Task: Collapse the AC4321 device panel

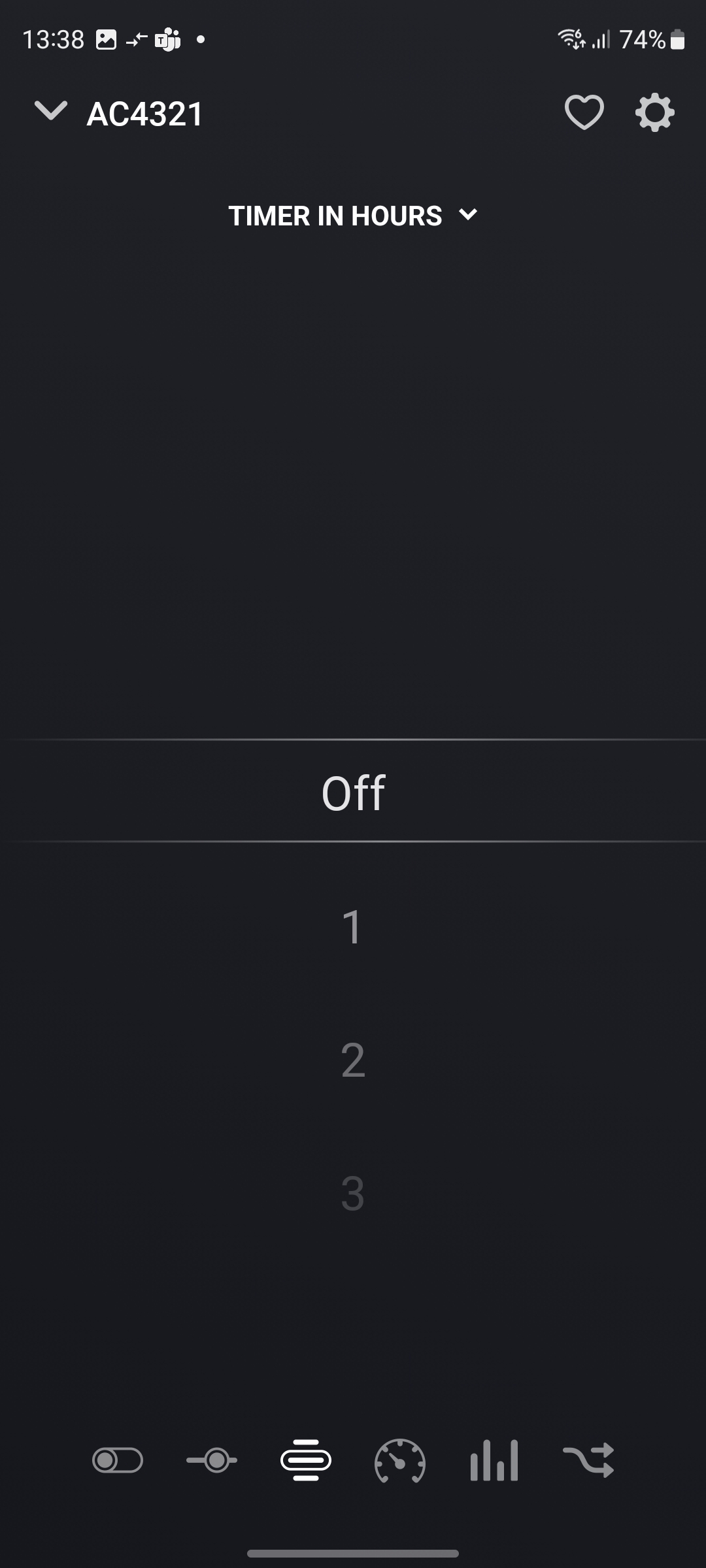Action: 50,111
